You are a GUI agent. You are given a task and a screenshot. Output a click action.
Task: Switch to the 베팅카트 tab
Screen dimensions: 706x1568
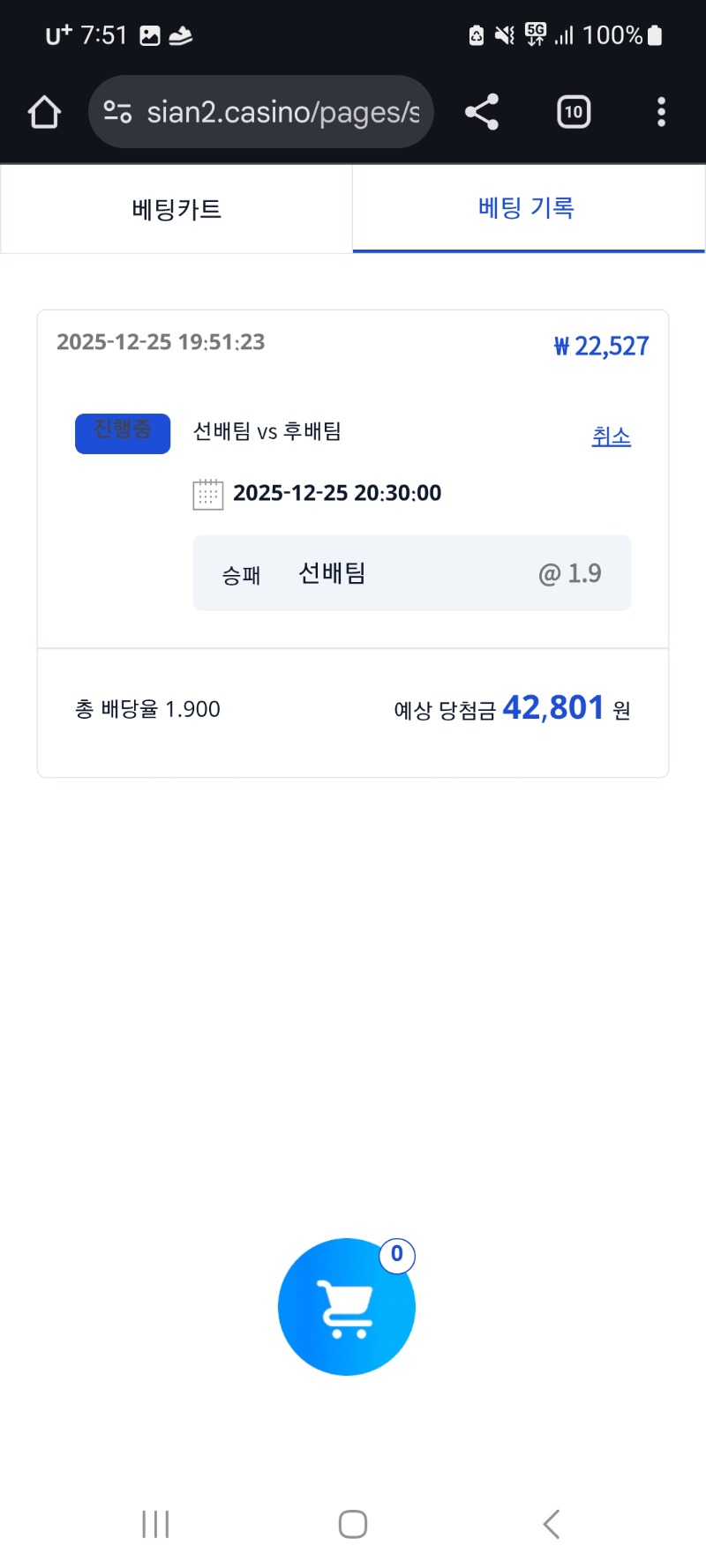pyautogui.click(x=176, y=209)
